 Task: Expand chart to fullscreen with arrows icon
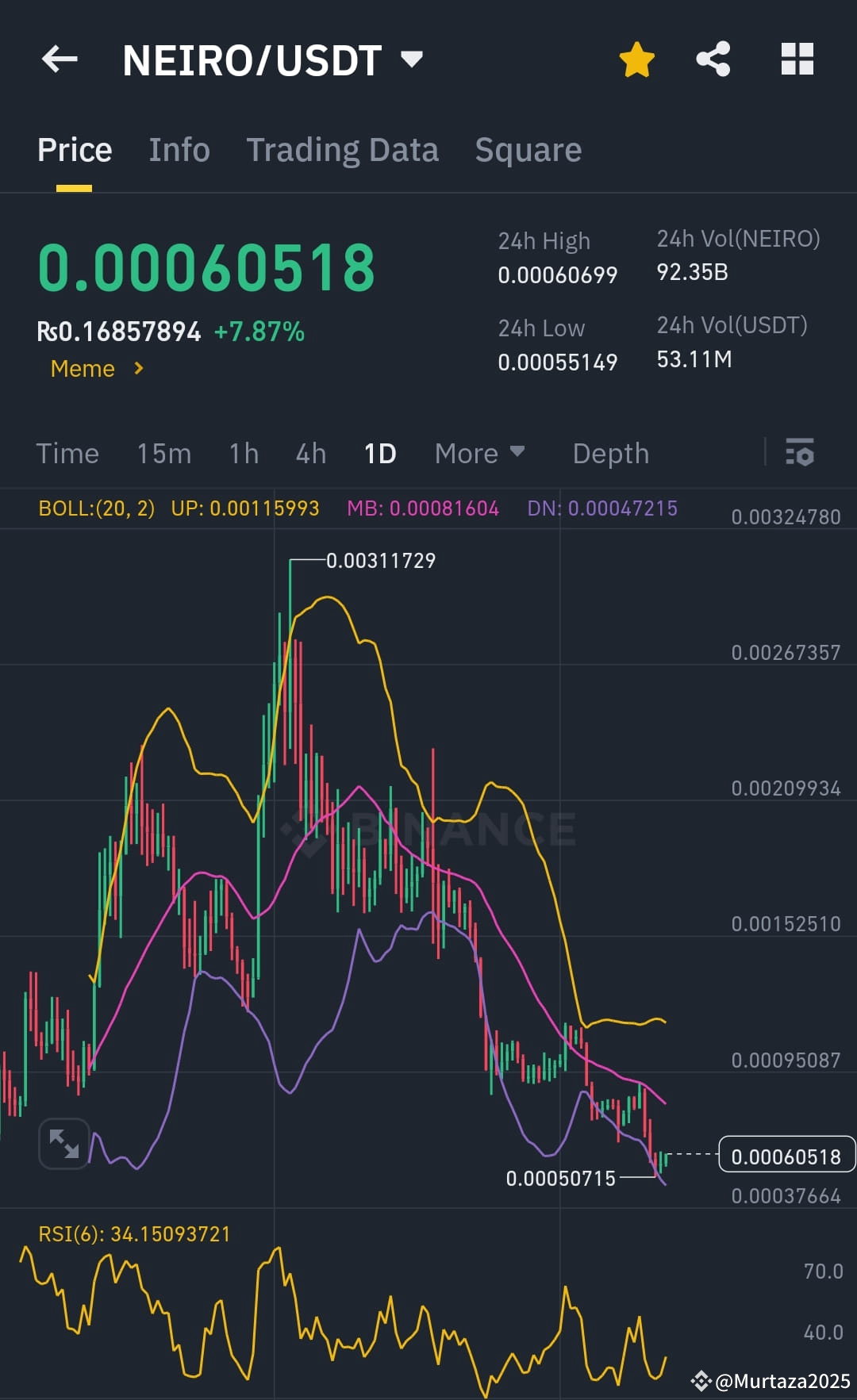[63, 1142]
